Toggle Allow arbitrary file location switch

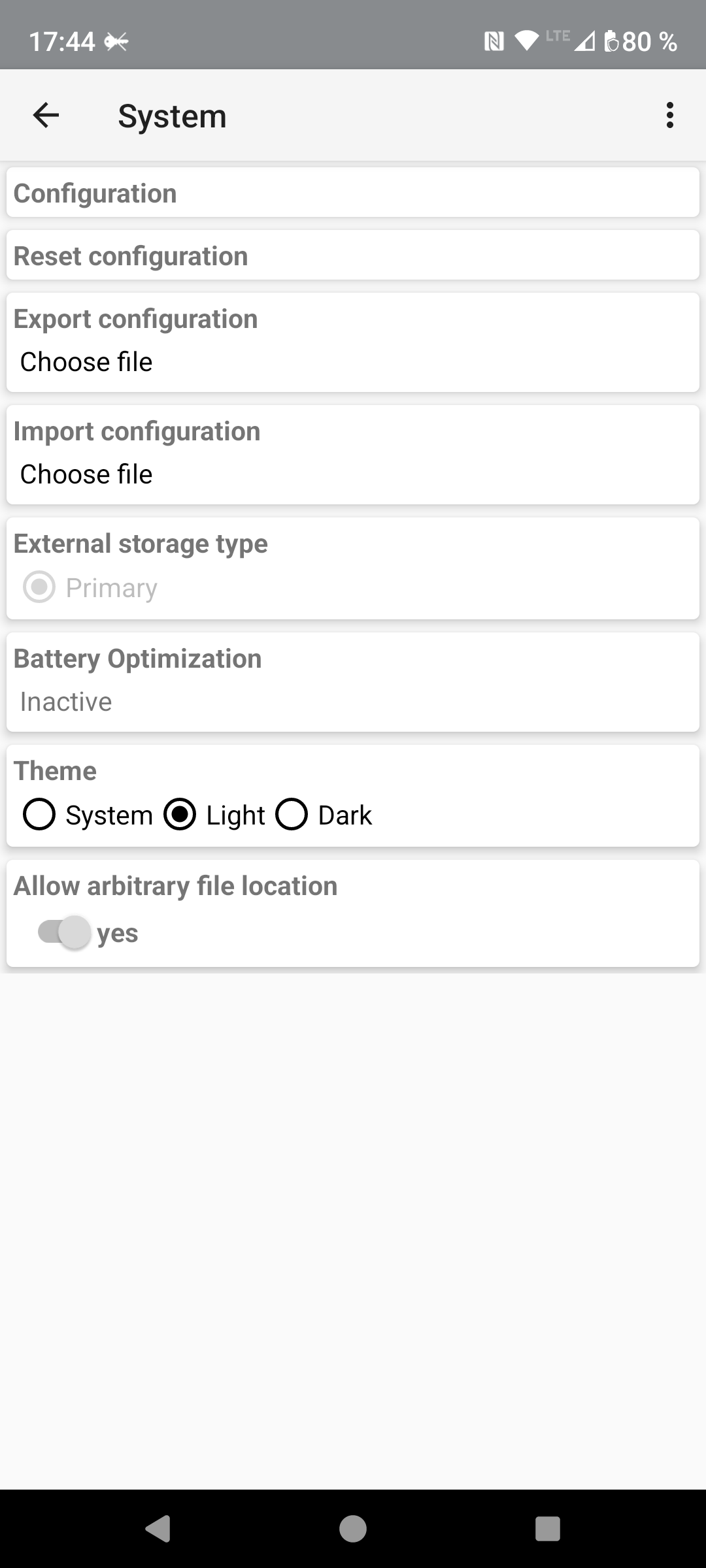[x=63, y=932]
